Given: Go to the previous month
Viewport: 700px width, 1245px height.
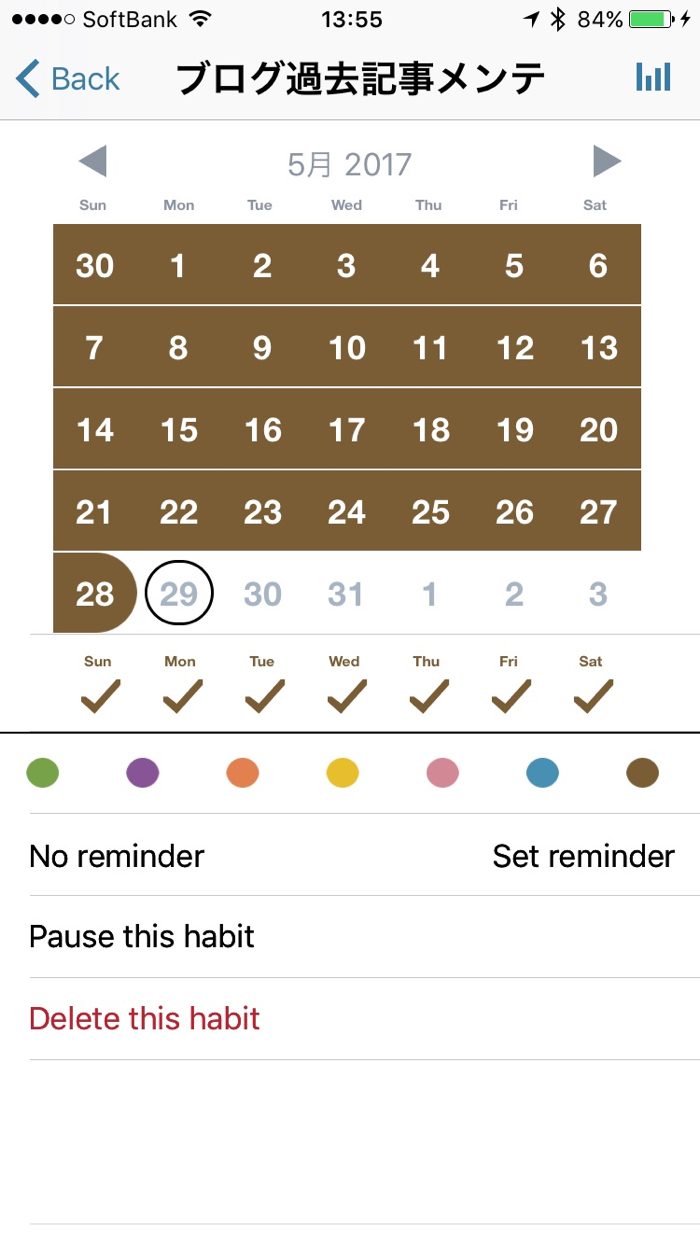Looking at the screenshot, I should point(92,162).
